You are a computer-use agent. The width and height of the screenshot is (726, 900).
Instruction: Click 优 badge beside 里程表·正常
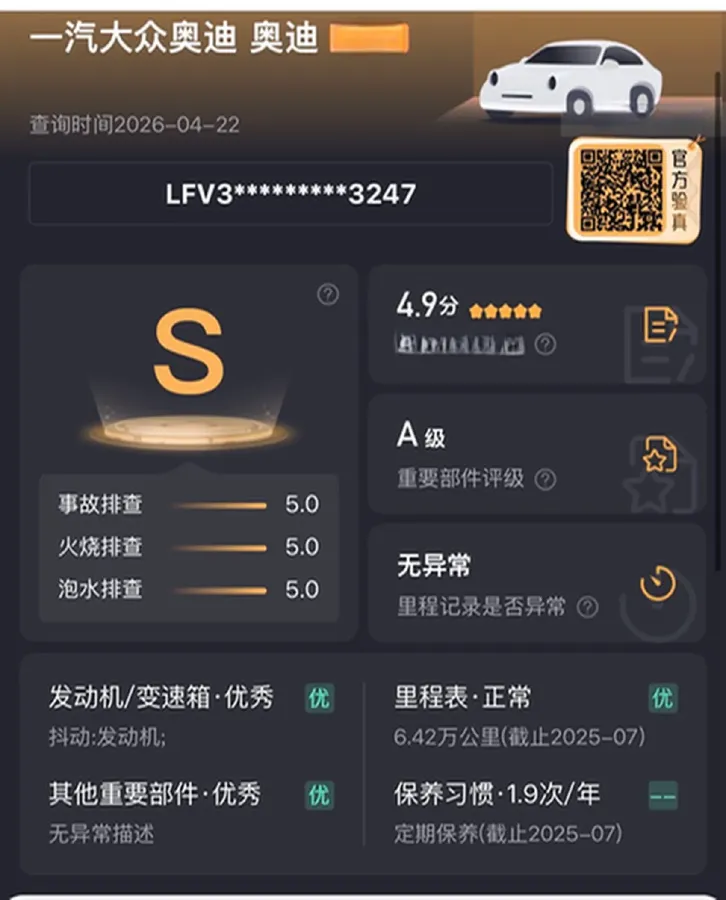pos(664,699)
